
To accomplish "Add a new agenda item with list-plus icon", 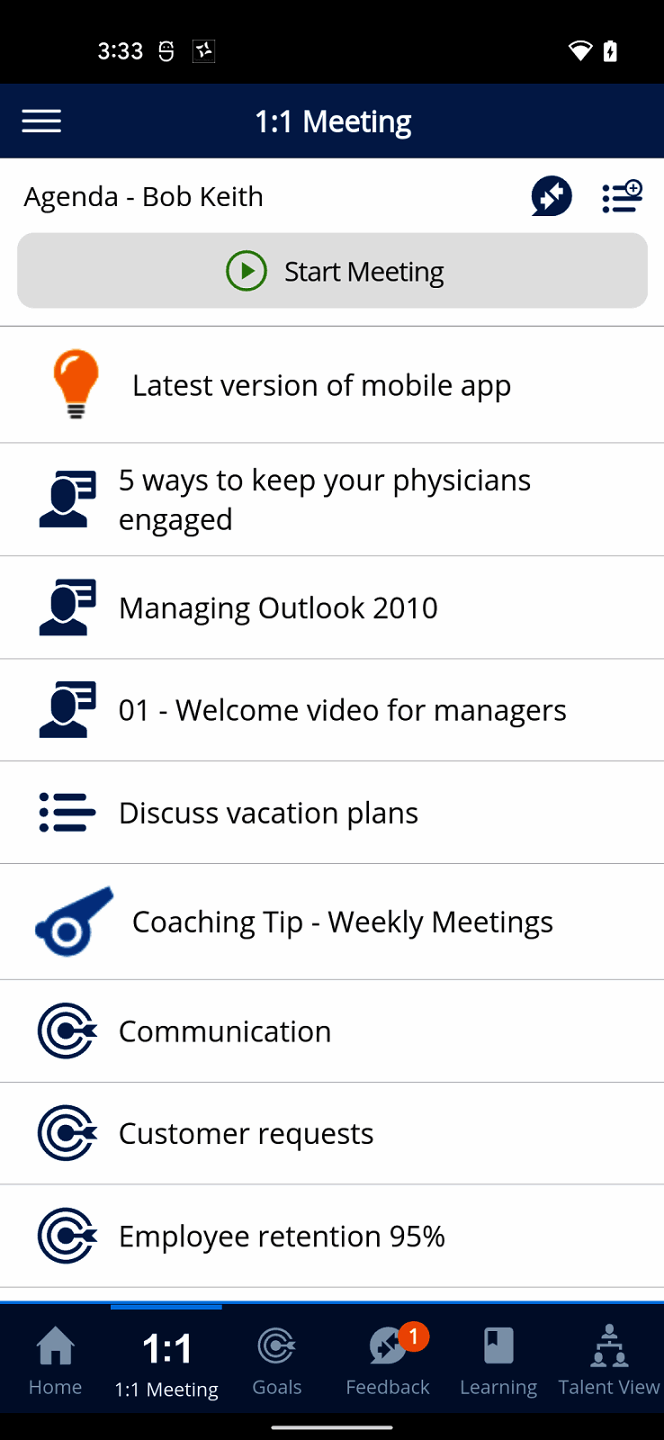I will click(x=622, y=196).
